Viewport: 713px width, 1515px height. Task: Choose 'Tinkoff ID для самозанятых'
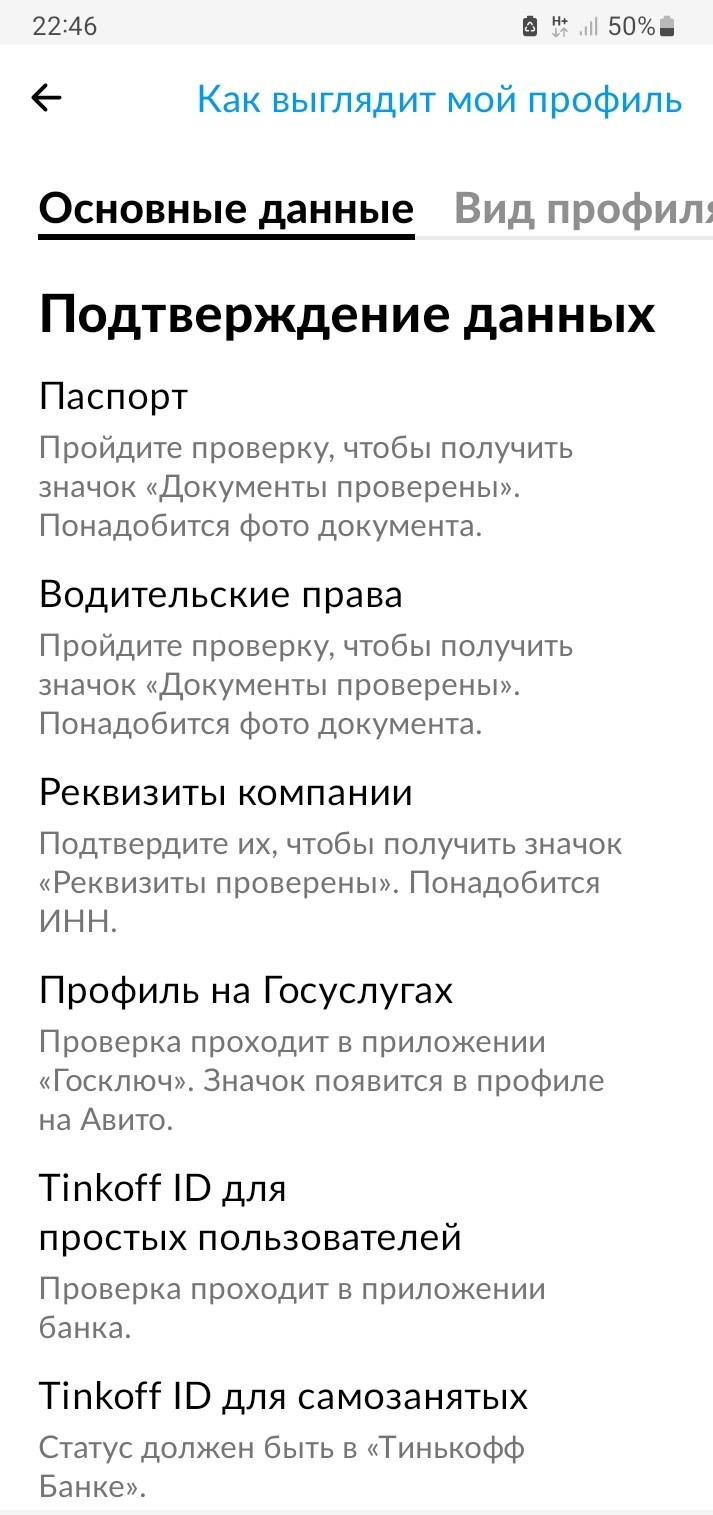click(356, 1438)
